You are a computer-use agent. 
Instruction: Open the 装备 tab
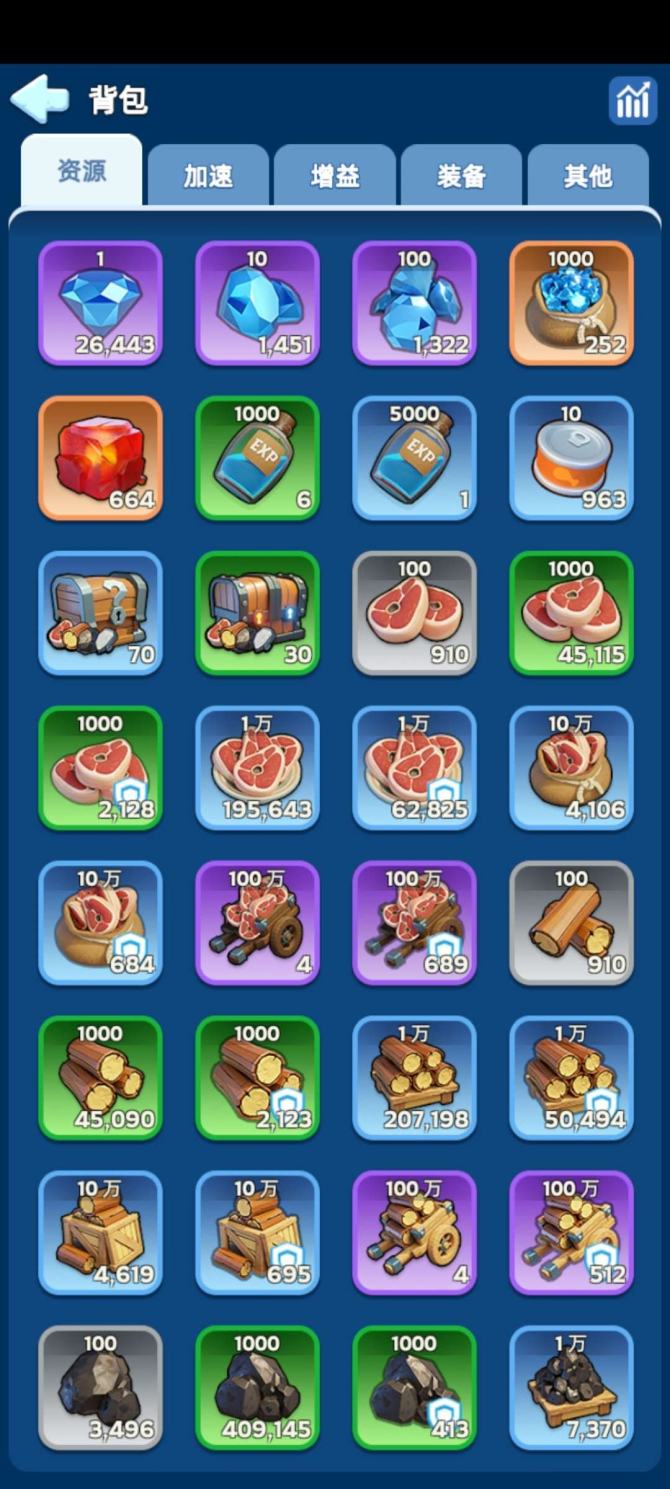461,176
